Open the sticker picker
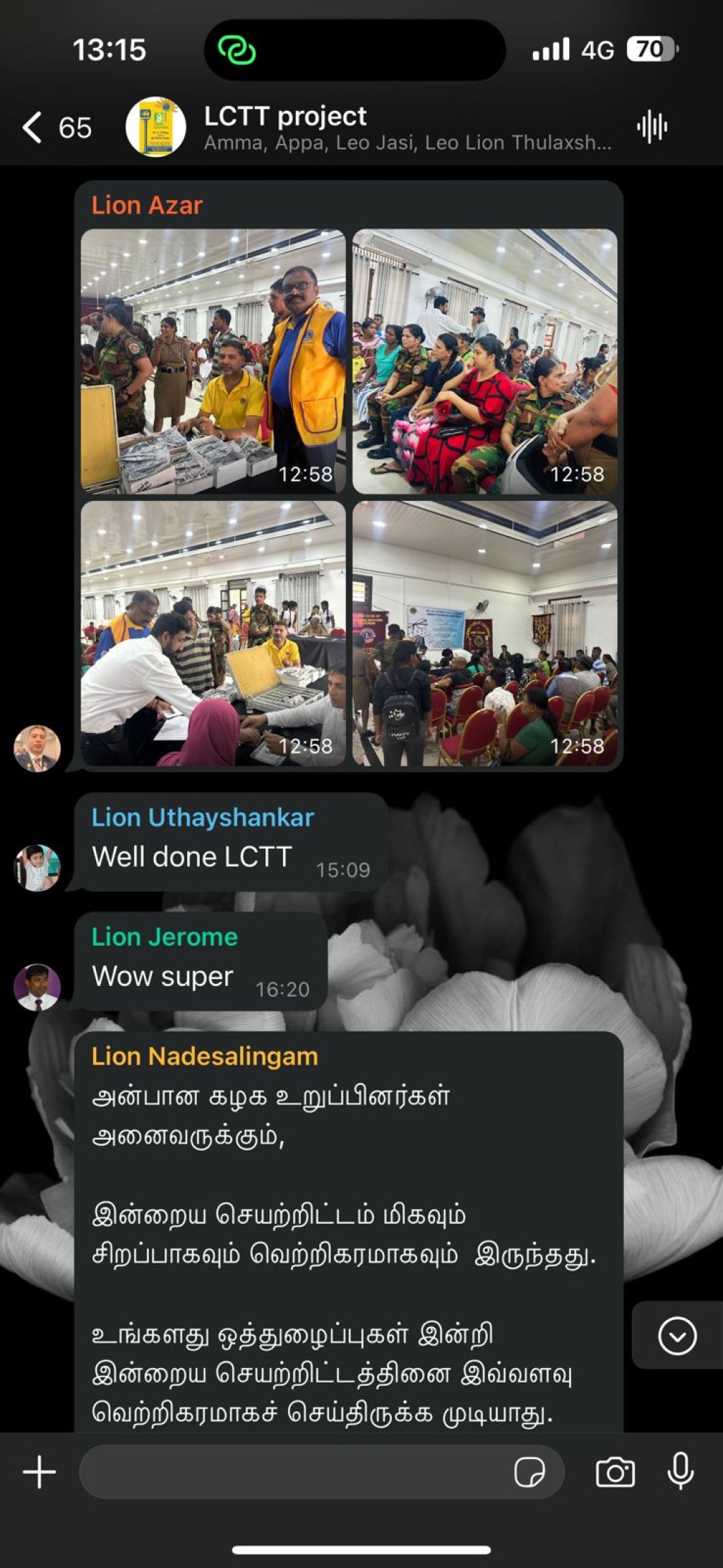 pyautogui.click(x=530, y=1473)
